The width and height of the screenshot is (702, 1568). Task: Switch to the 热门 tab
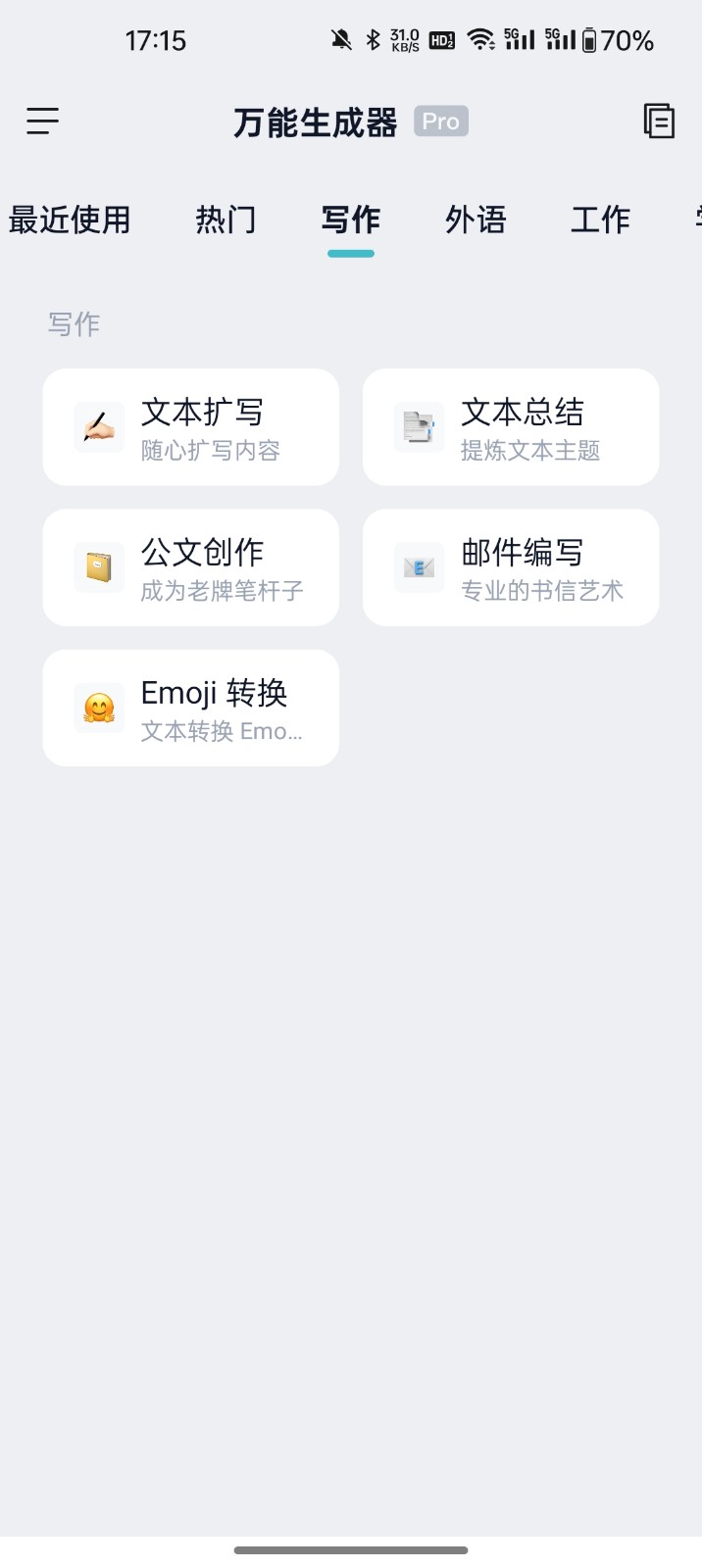(x=226, y=220)
